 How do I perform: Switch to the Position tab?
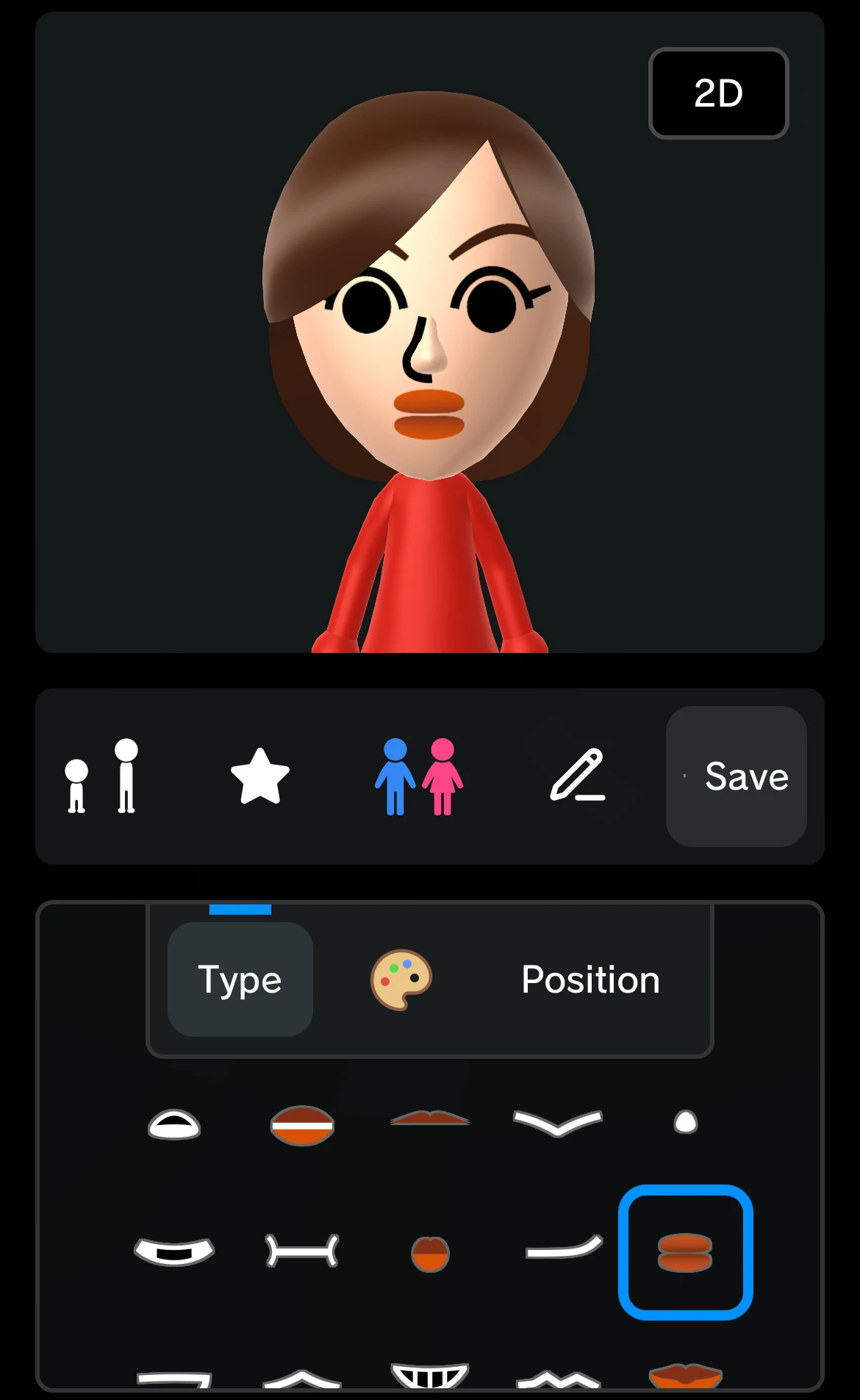[x=590, y=979]
